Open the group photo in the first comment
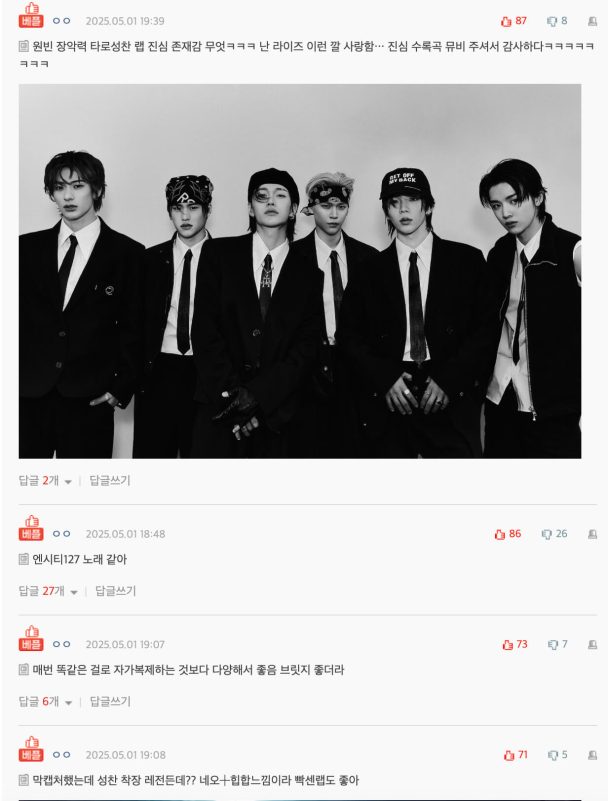This screenshot has width=608, height=801. 300,271
